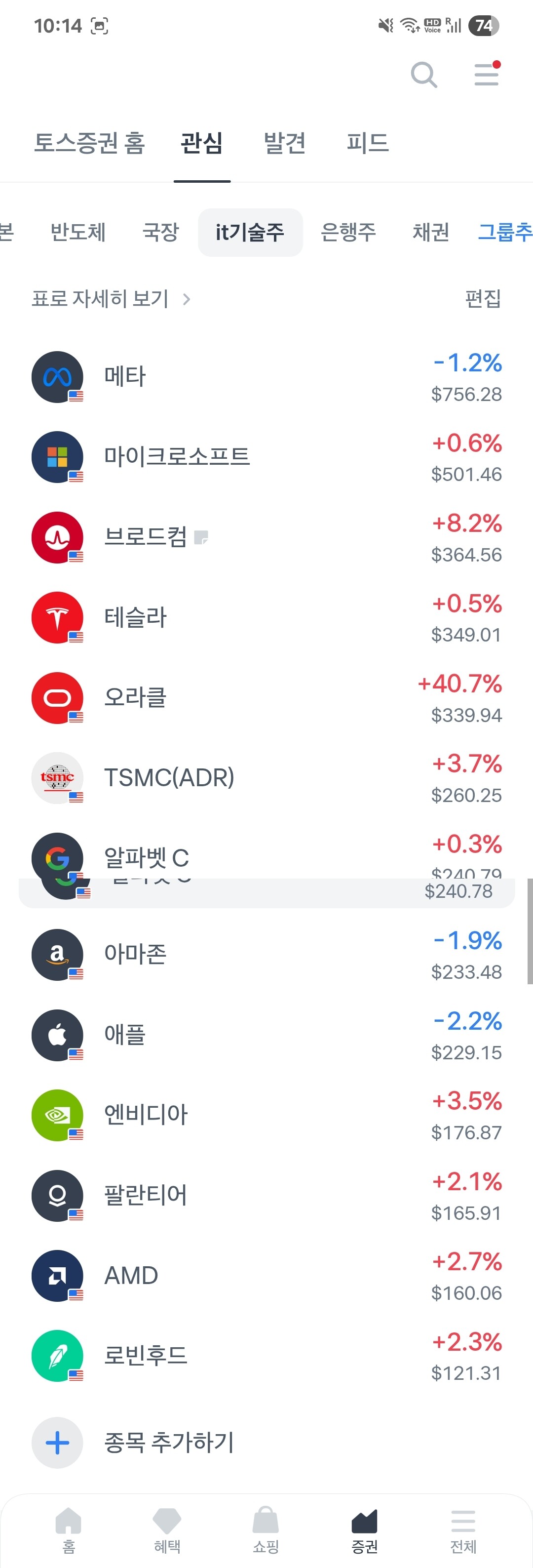Switch to the 피드 tab
This screenshot has height=1568, width=533.
(x=367, y=143)
